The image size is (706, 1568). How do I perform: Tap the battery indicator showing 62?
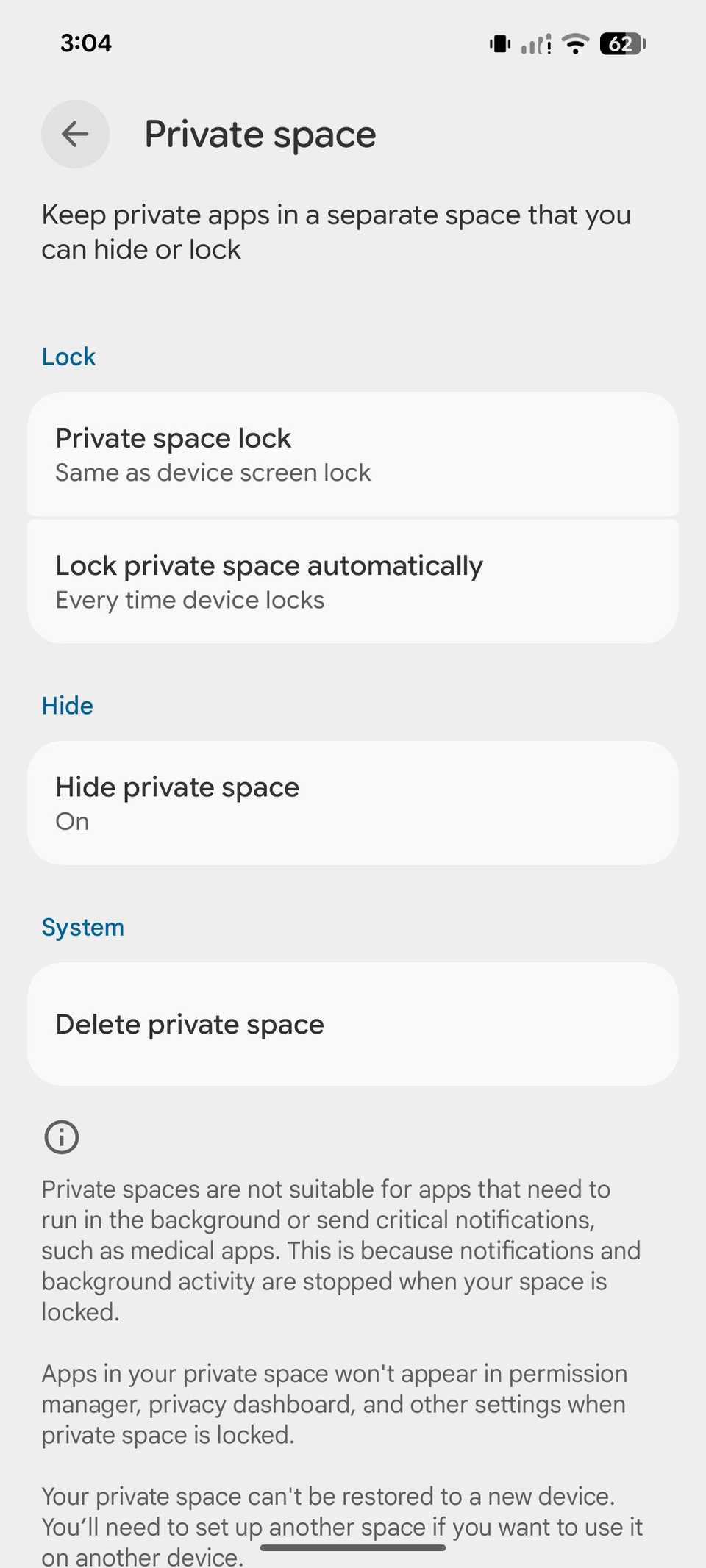[621, 44]
